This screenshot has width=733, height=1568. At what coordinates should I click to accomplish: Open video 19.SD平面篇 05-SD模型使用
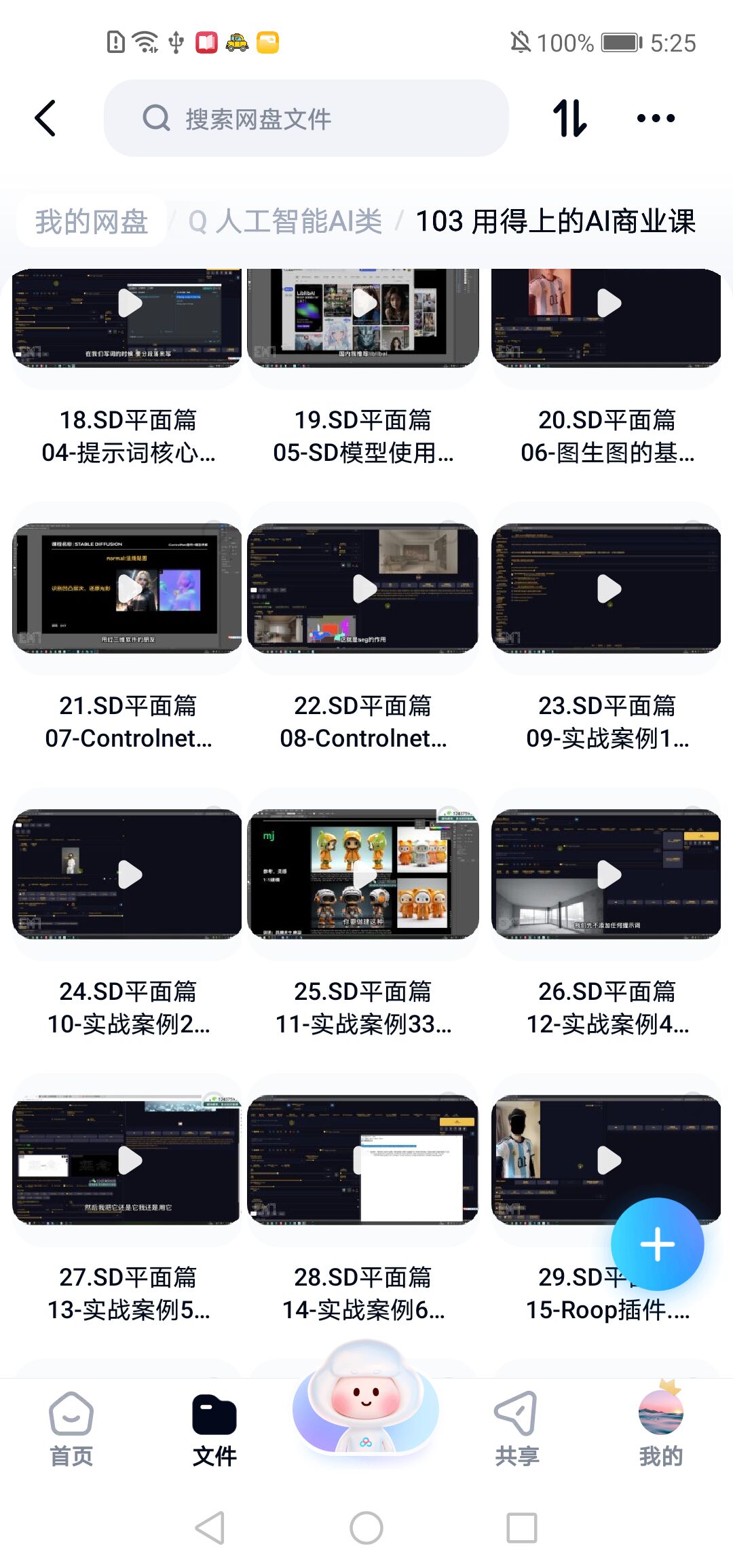[x=363, y=318]
